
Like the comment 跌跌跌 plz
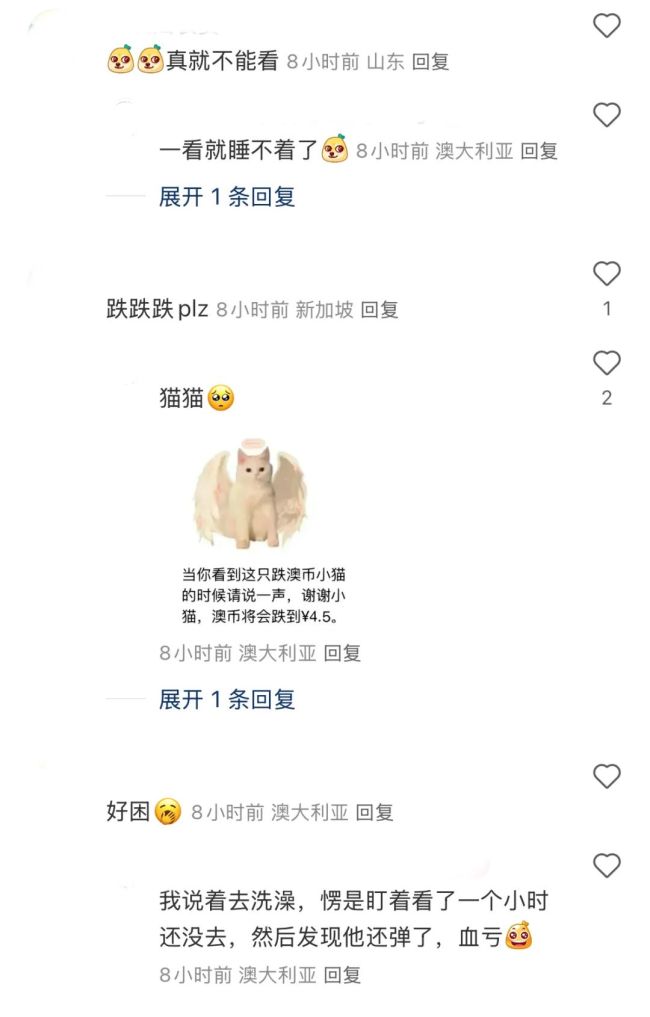pos(607,273)
